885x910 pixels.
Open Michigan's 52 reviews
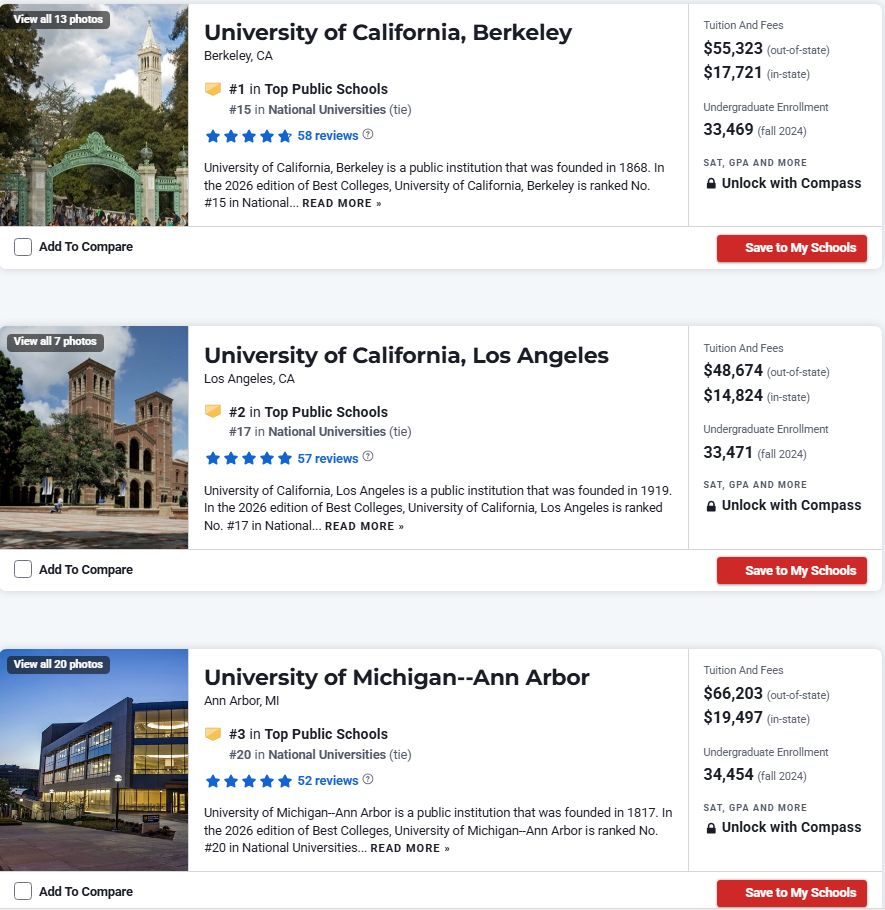328,781
